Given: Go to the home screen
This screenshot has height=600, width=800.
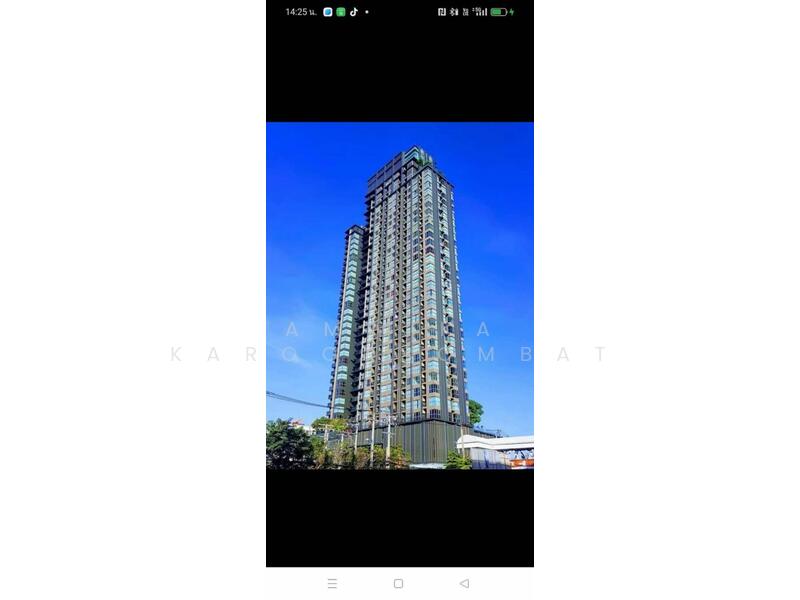Looking at the screenshot, I should pos(398,583).
